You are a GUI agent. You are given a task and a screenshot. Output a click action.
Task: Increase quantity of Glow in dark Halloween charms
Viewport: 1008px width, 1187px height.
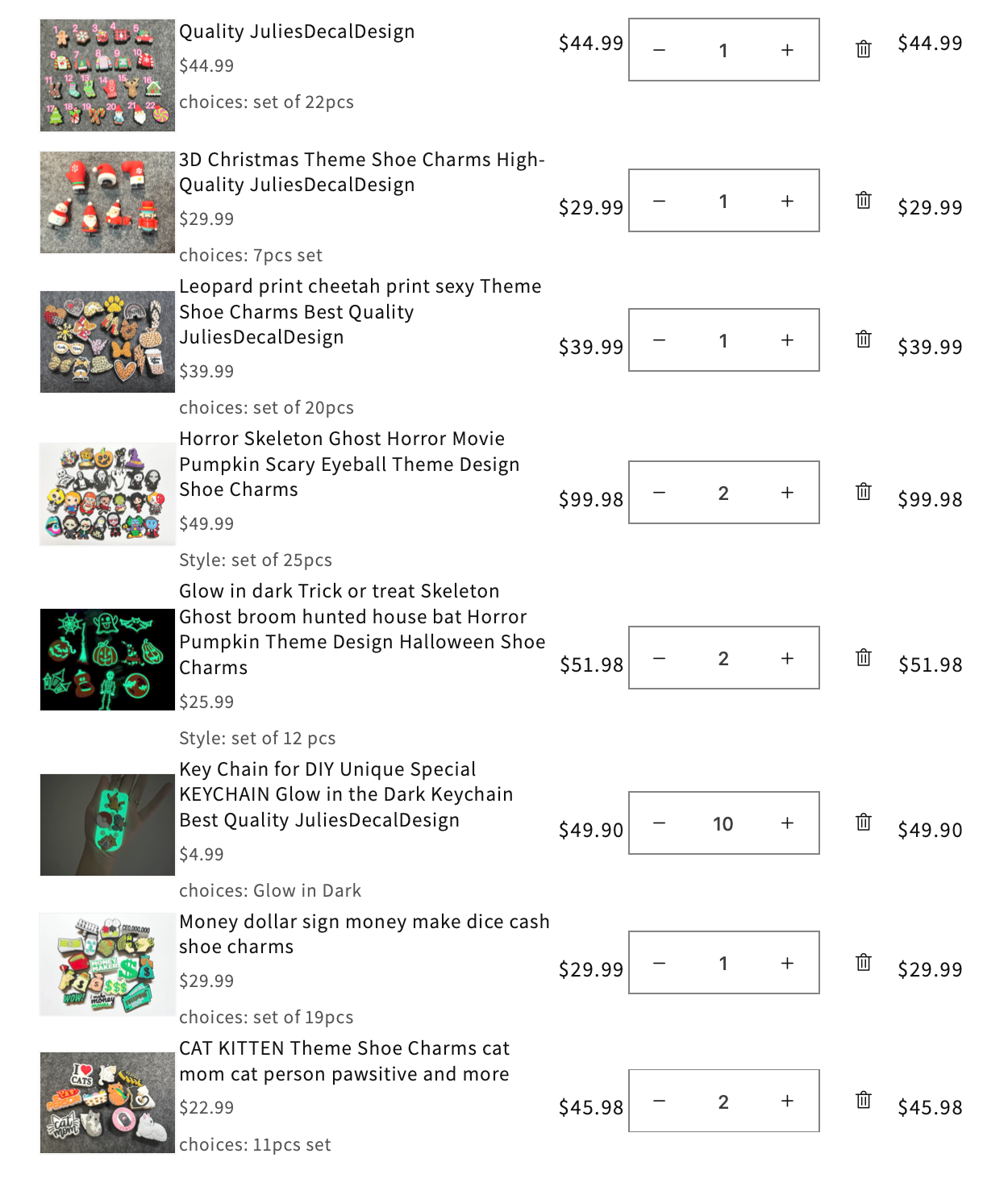(787, 658)
